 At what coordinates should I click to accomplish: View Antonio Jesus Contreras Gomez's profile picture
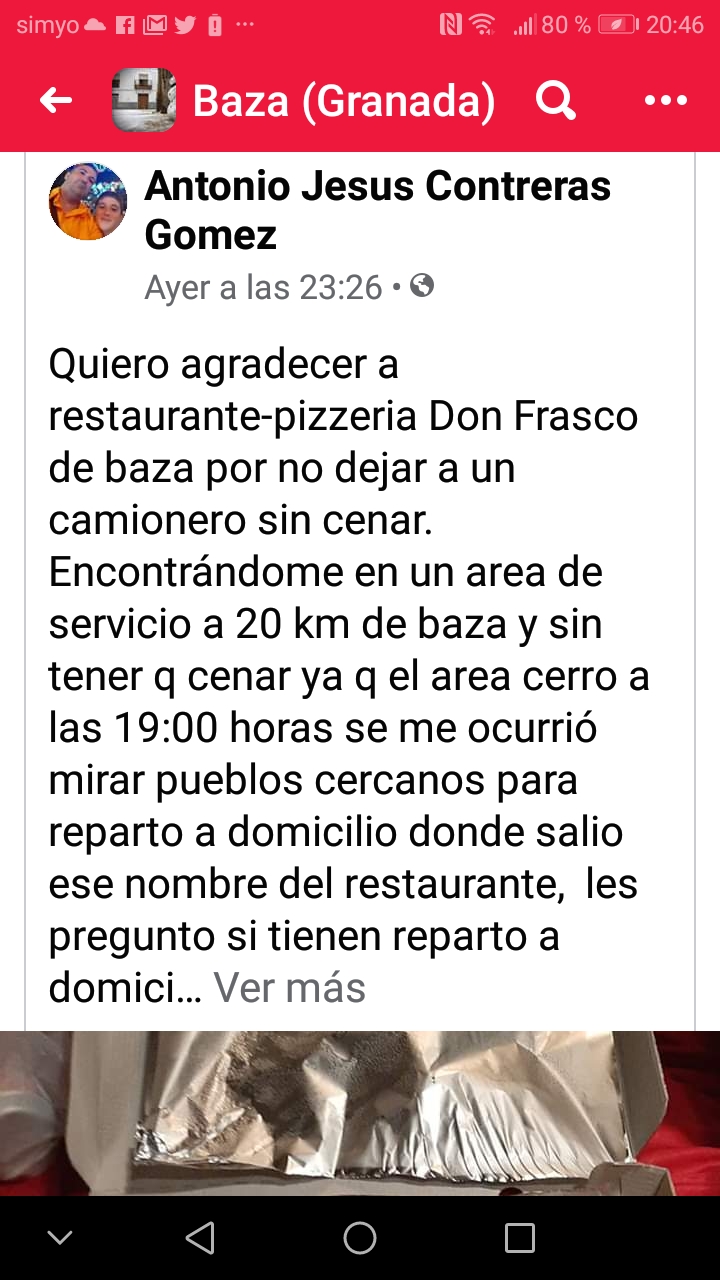click(88, 202)
